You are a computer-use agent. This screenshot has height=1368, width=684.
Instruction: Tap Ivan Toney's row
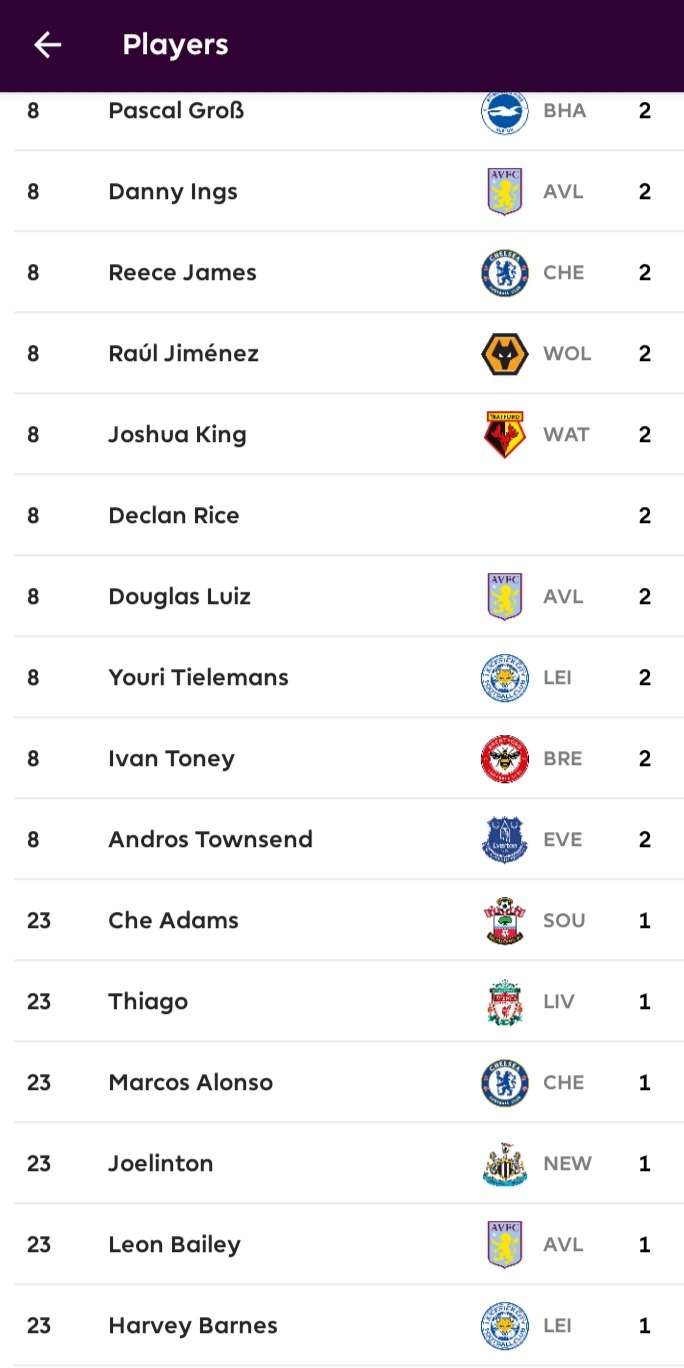click(x=342, y=759)
